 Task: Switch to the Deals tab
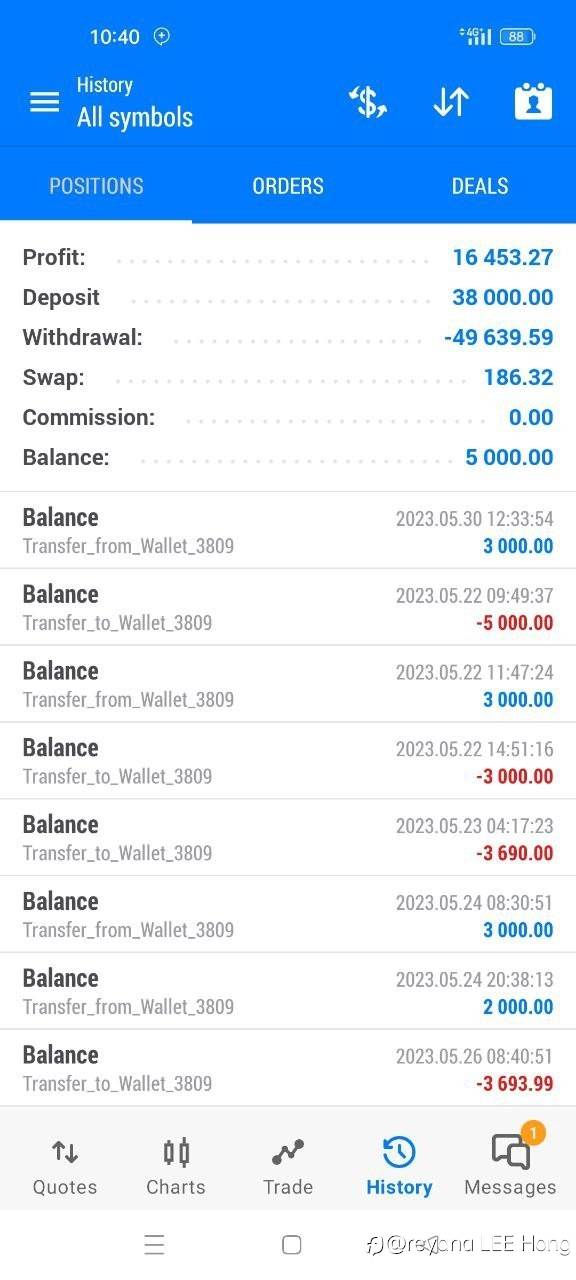click(x=480, y=186)
